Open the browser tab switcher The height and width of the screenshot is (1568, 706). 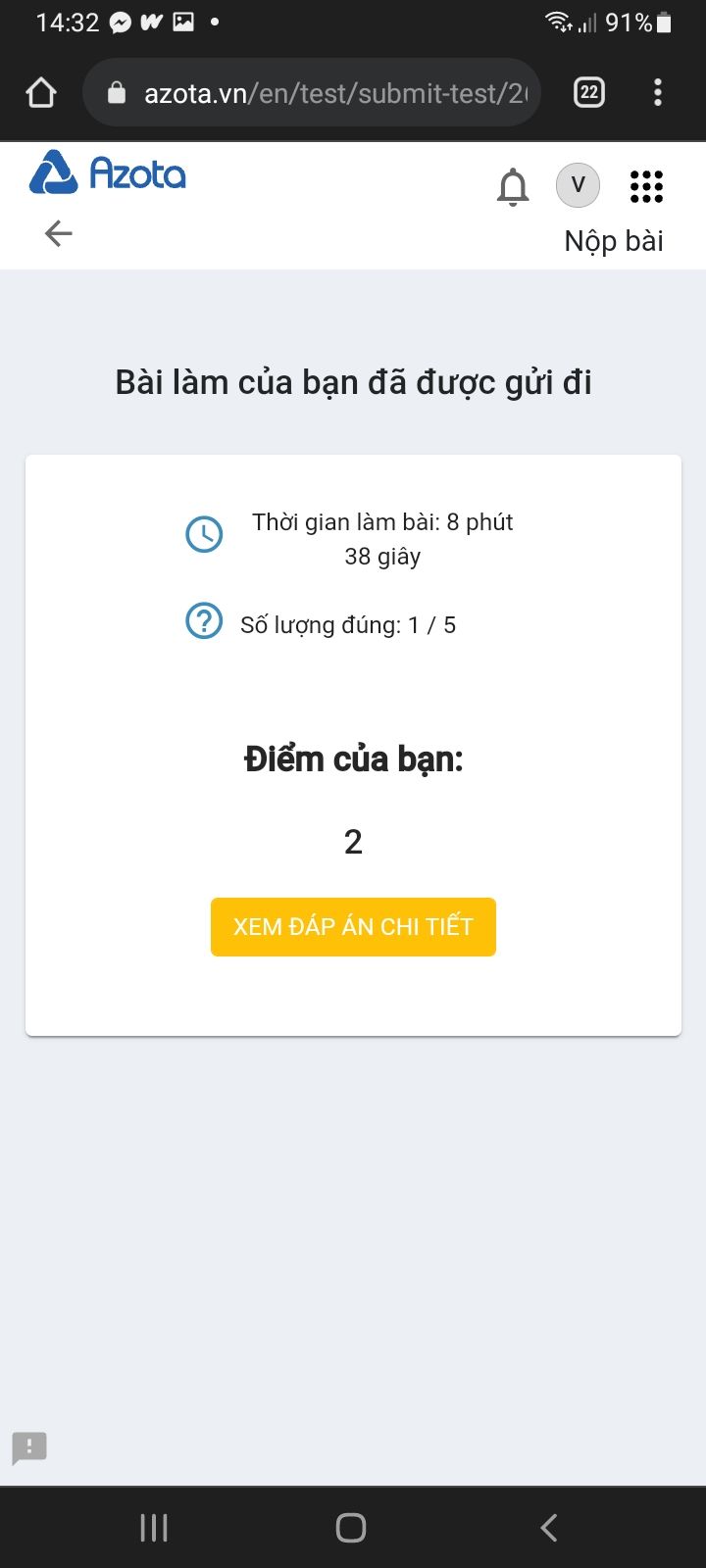coord(588,93)
